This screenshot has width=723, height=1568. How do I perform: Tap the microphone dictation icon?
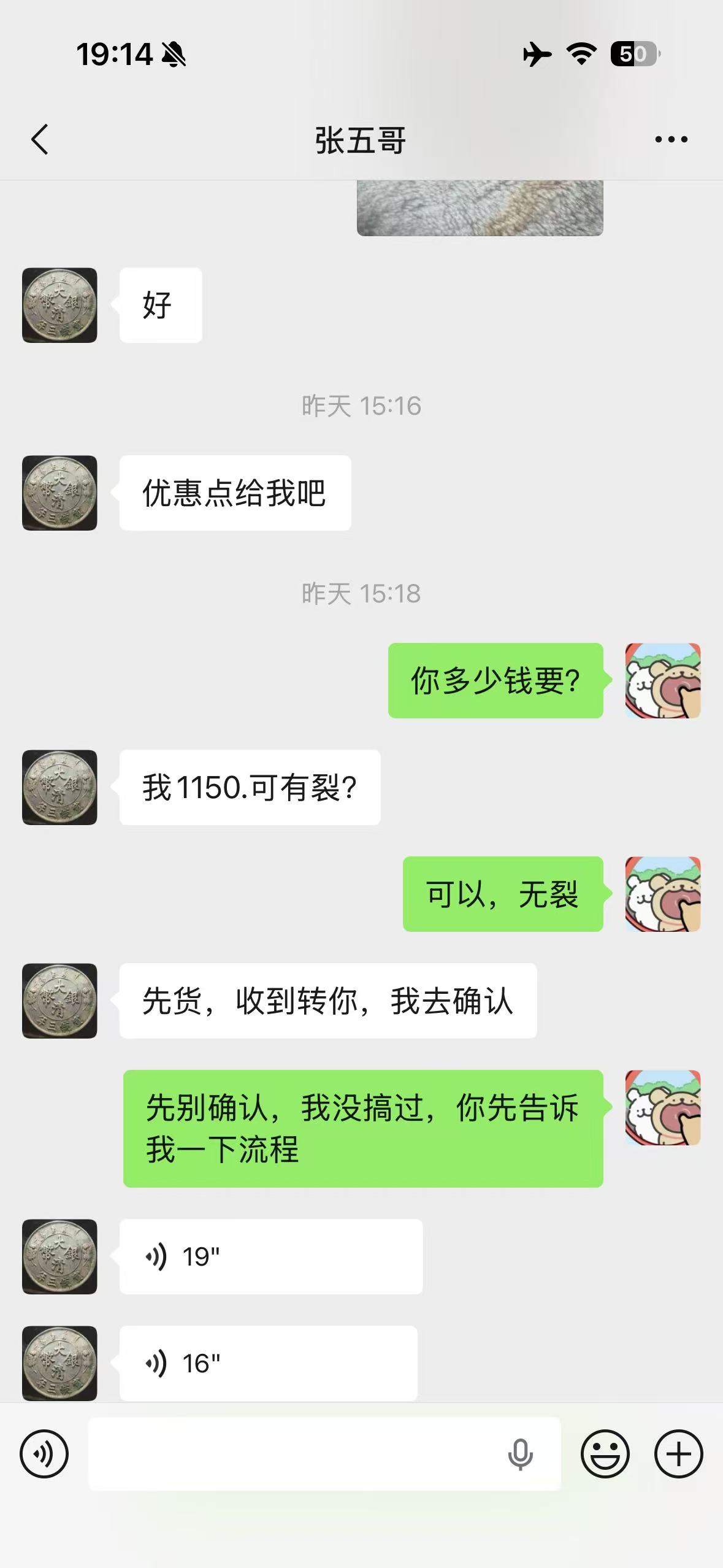tap(520, 1454)
